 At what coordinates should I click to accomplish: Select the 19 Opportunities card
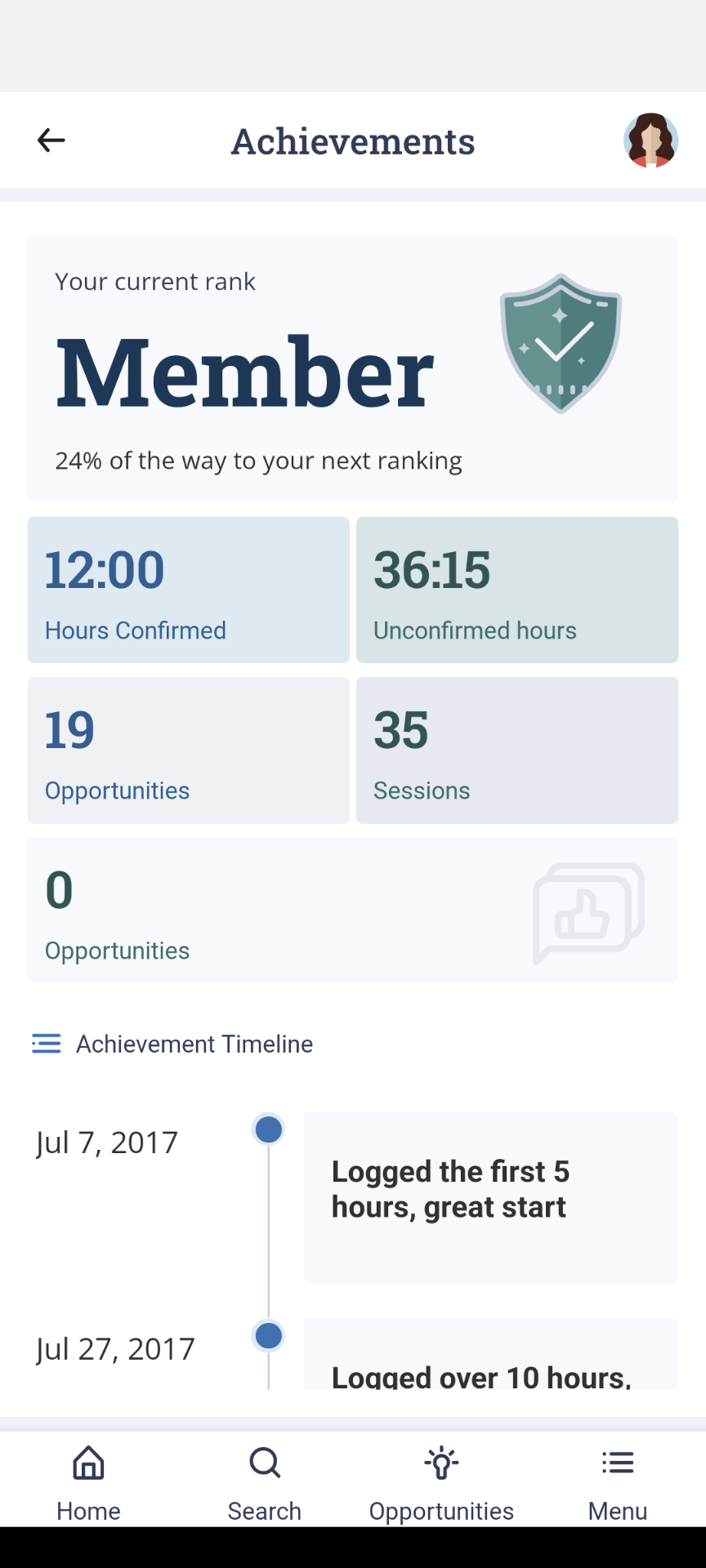tap(189, 750)
